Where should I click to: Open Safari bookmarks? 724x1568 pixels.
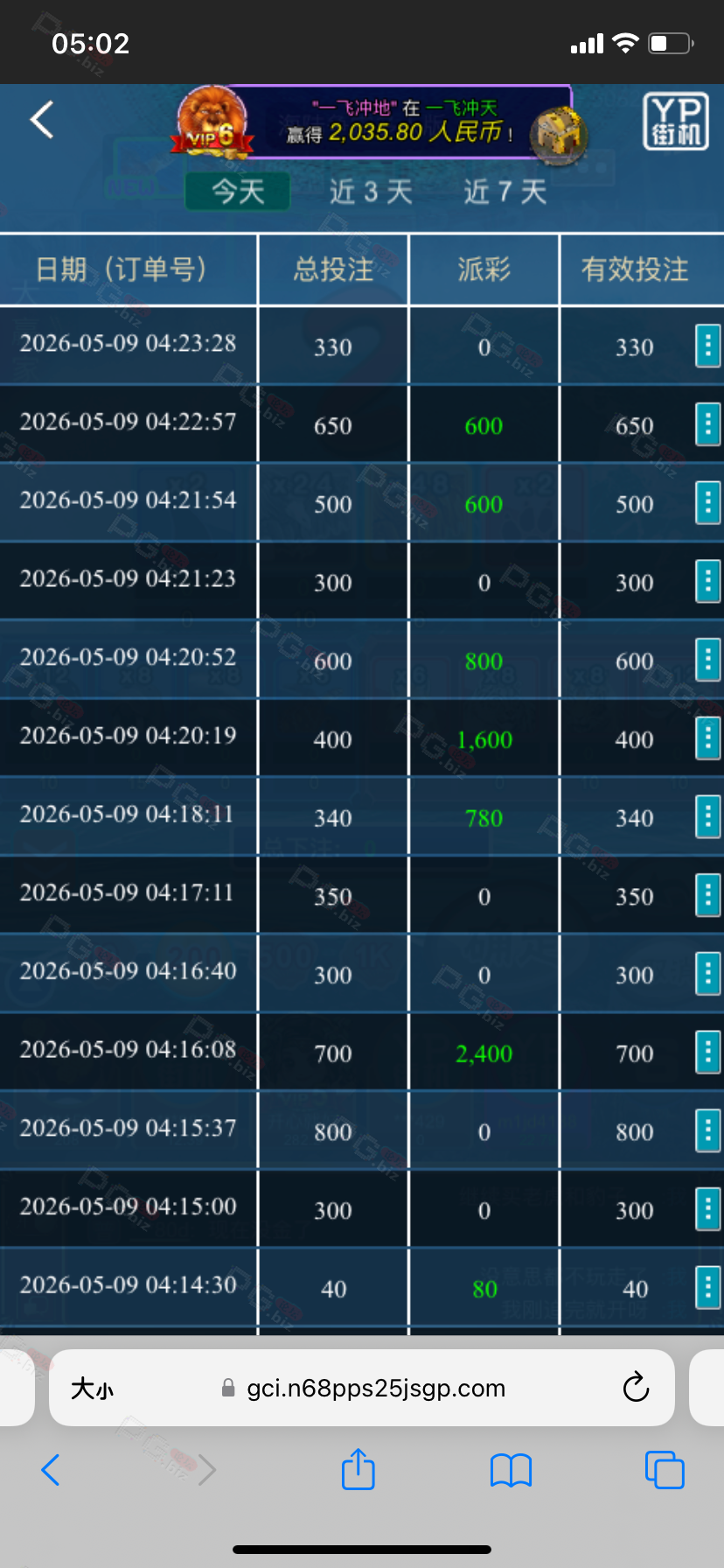click(512, 1470)
